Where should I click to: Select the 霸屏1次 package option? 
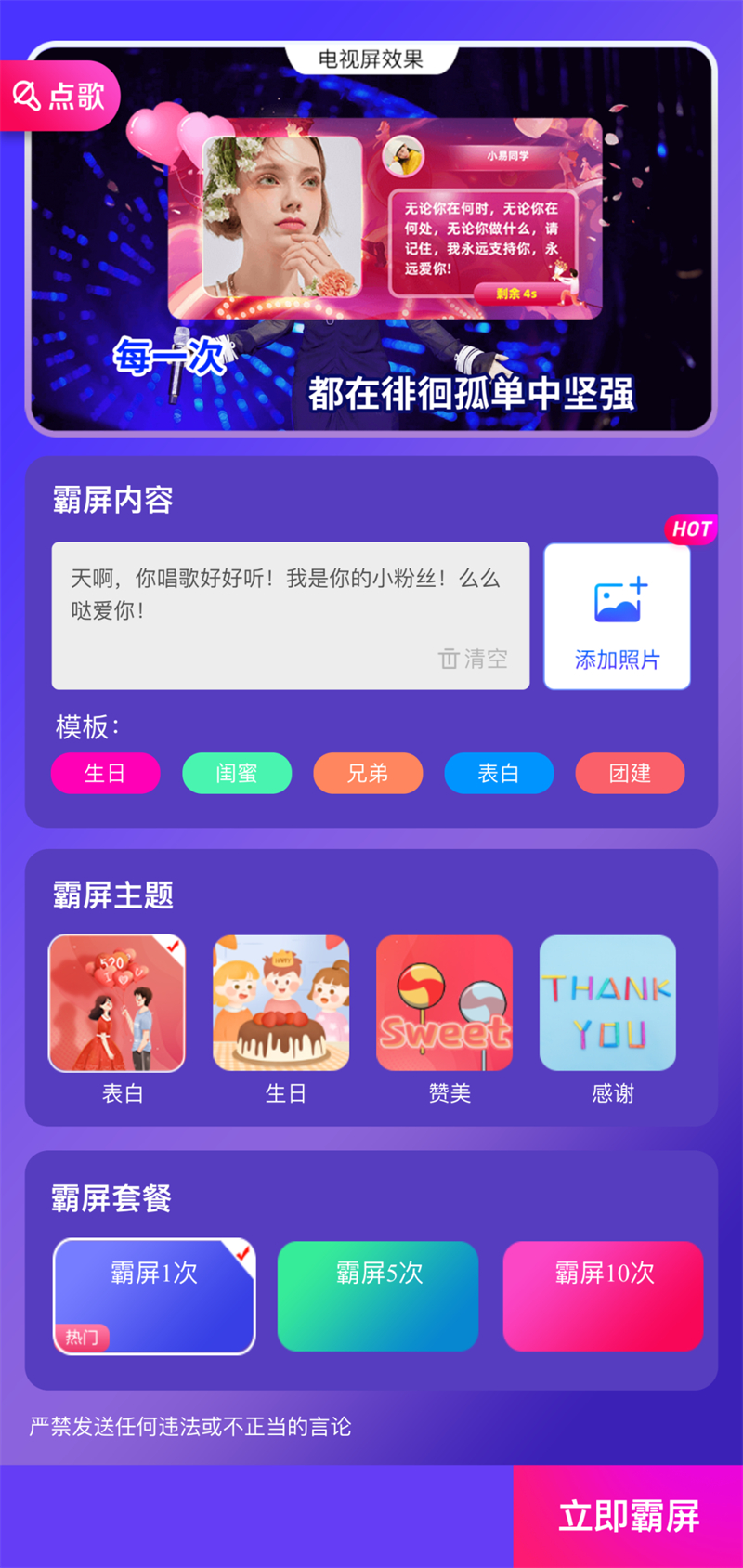point(153,1297)
